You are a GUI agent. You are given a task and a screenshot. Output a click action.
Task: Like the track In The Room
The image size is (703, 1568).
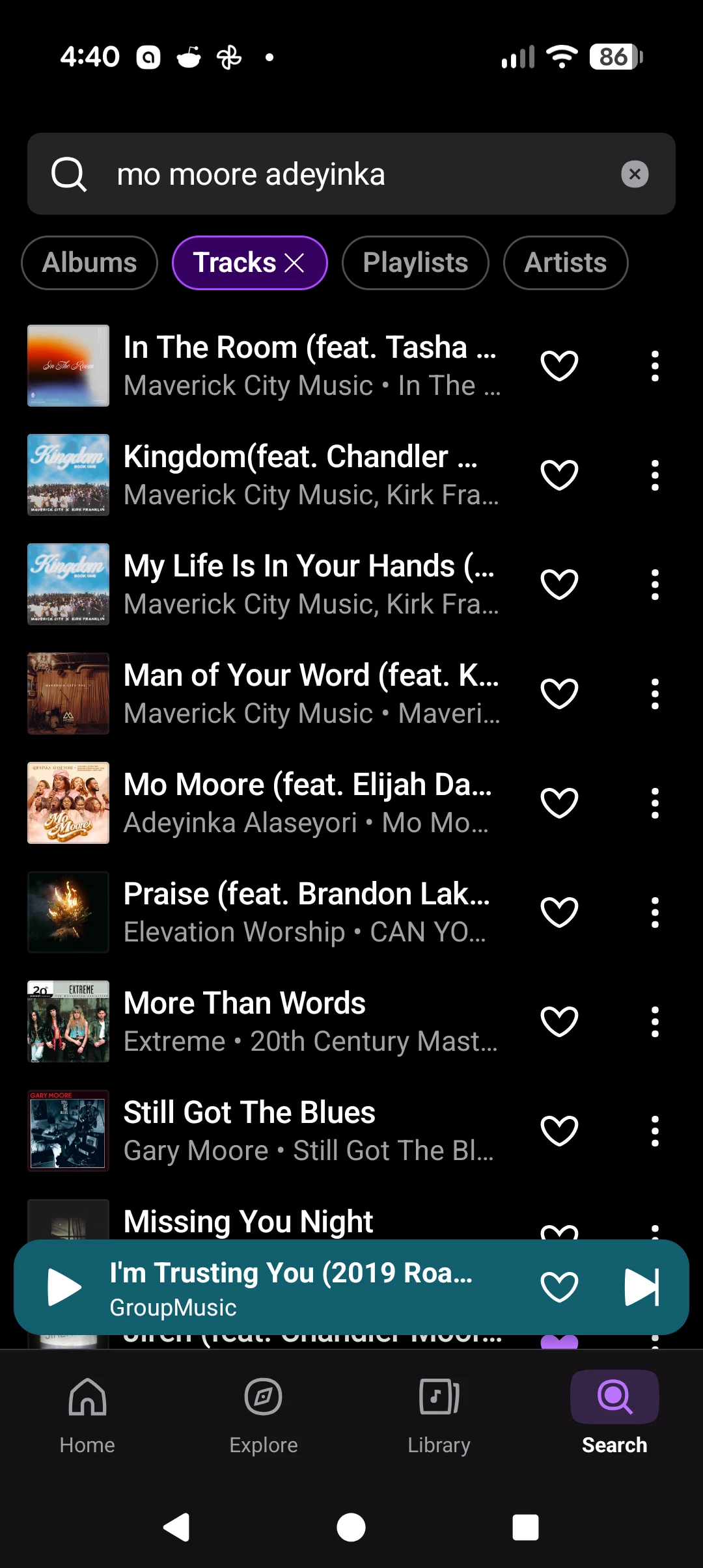(560, 366)
